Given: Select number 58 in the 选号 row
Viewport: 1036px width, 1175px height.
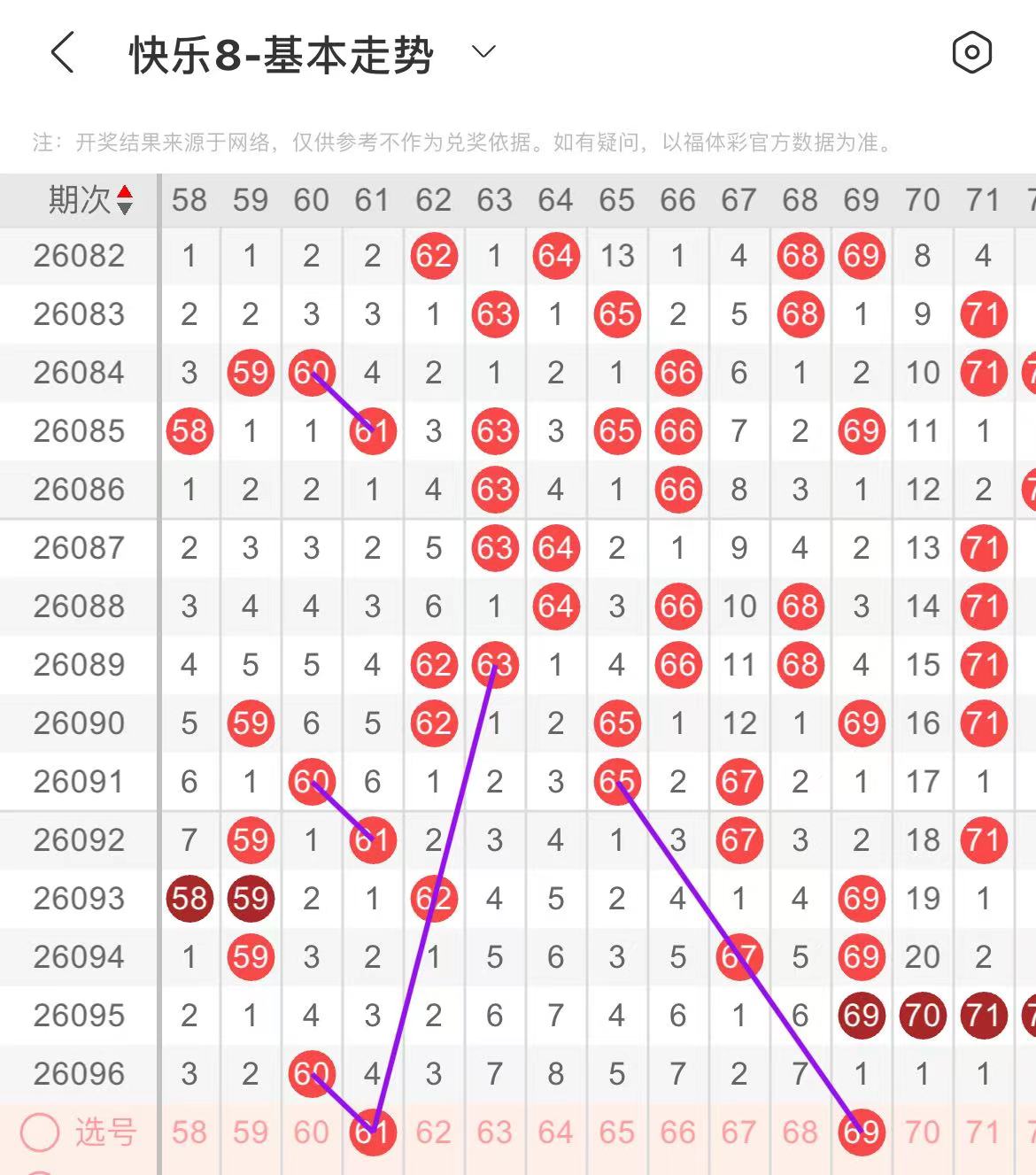Looking at the screenshot, I should click(189, 1132).
